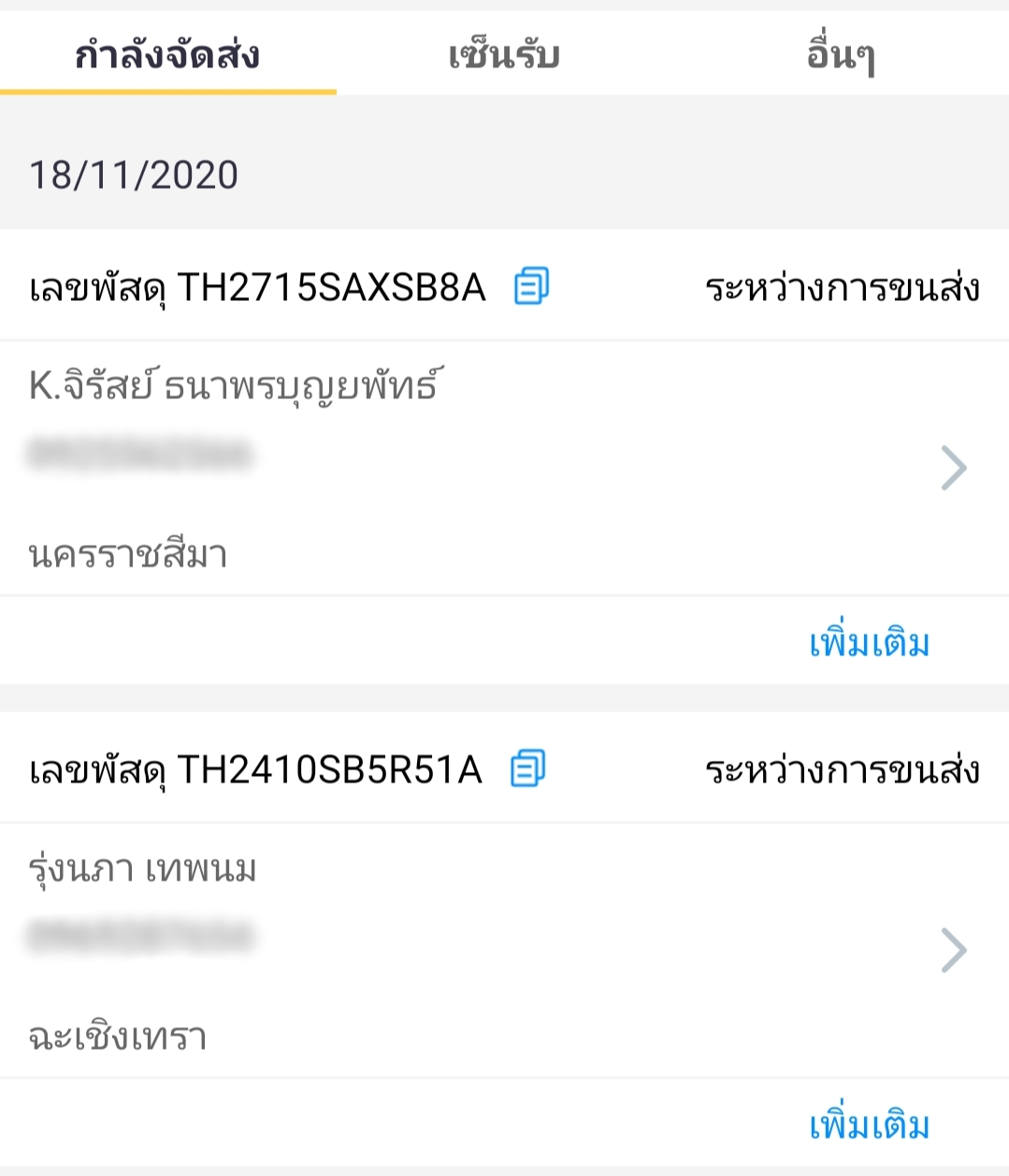Tap the status ระหว่างการขนส่ง on second parcel
Screen dimensions: 1009x1176
click(841, 770)
